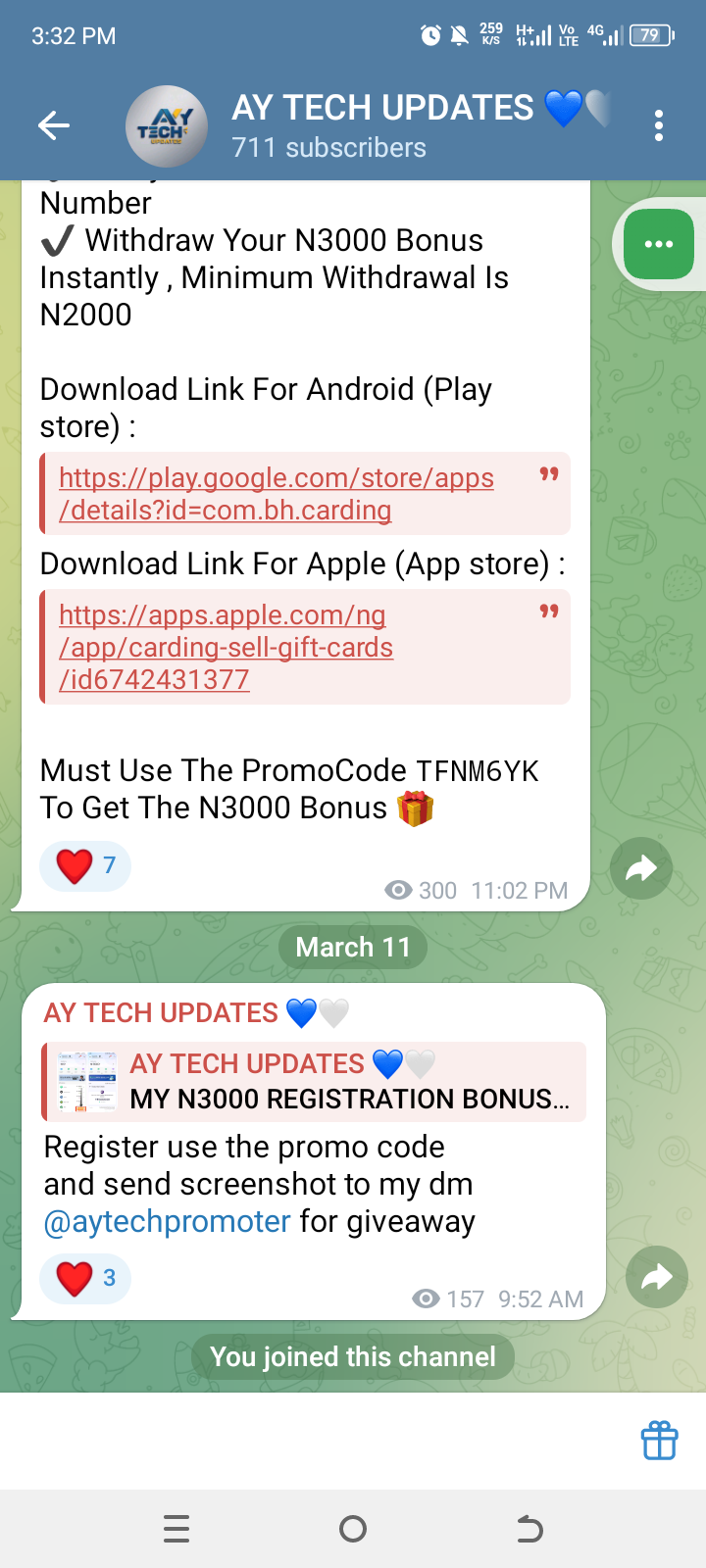
Task: Open the Play Store download link
Action: point(276,494)
